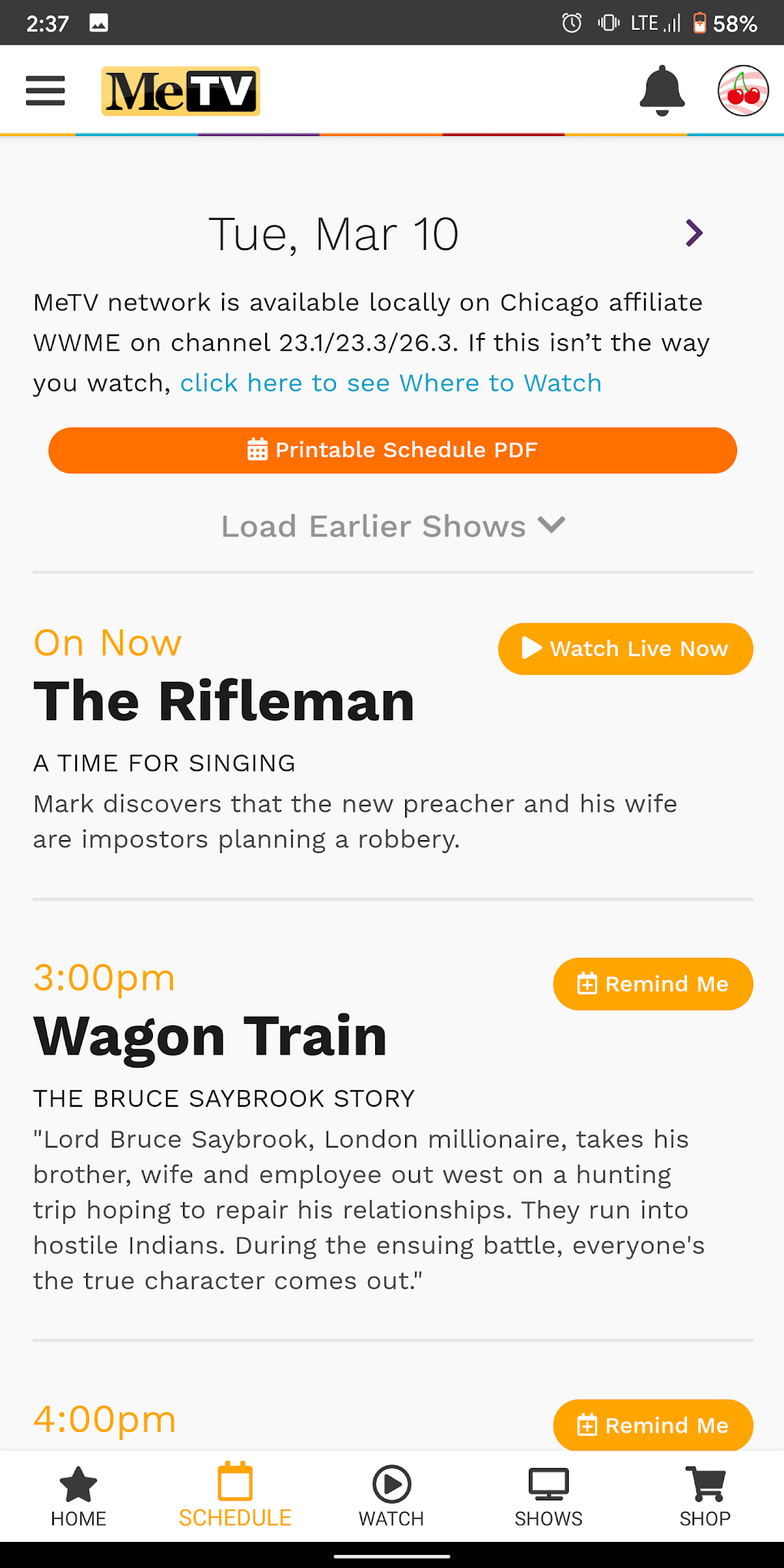The width and height of the screenshot is (784, 1568).
Task: Switch to the Home tab
Action: 78,1496
